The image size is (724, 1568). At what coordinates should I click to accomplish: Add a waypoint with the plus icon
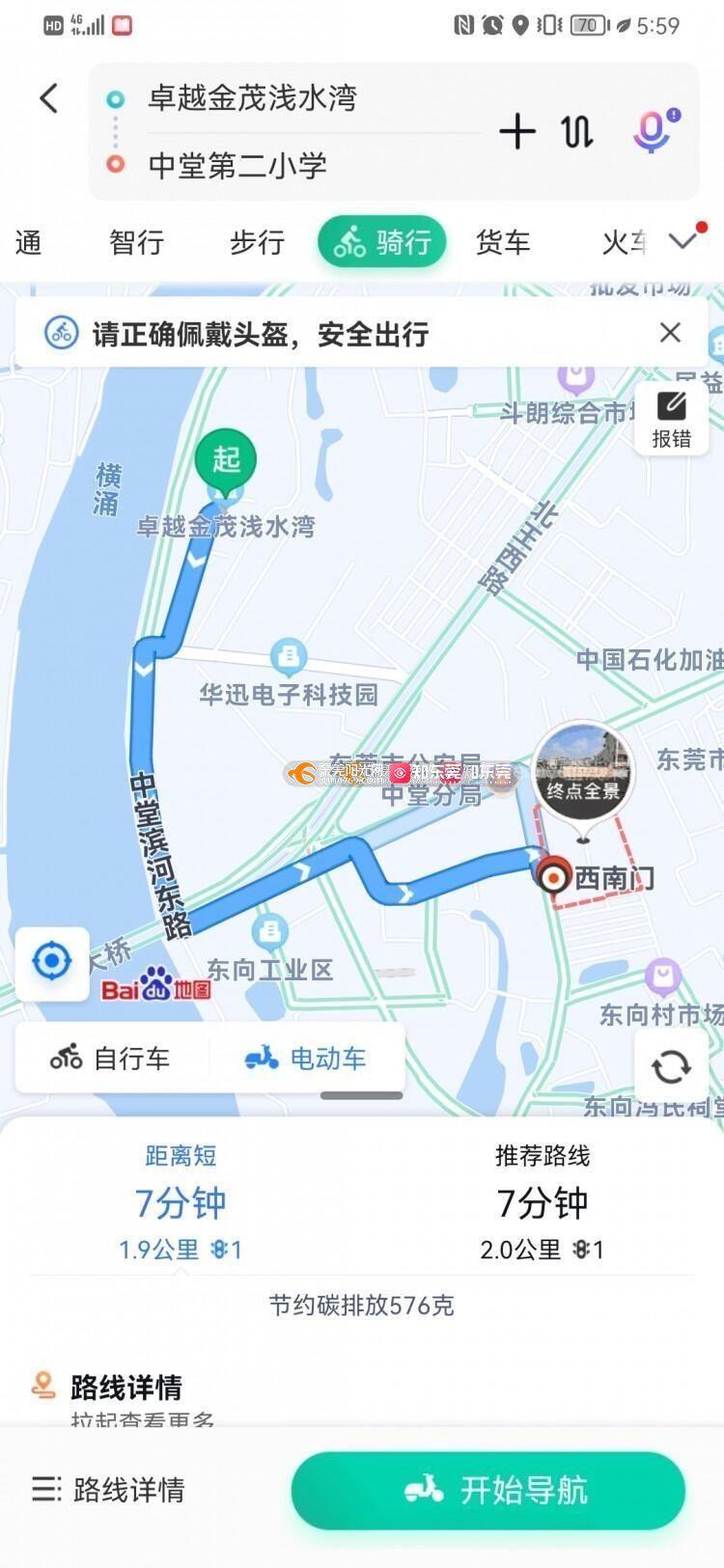point(517,131)
